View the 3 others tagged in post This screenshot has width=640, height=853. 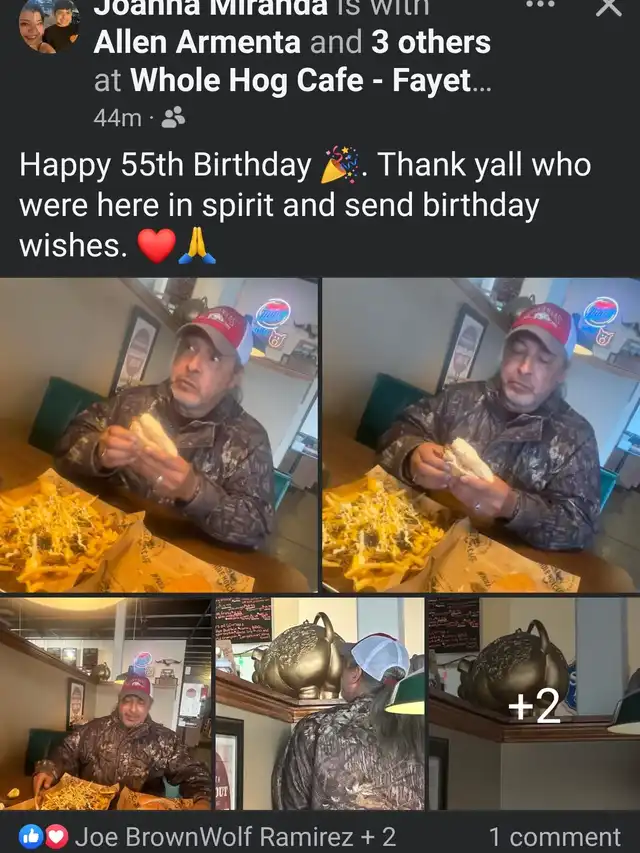click(x=431, y=42)
